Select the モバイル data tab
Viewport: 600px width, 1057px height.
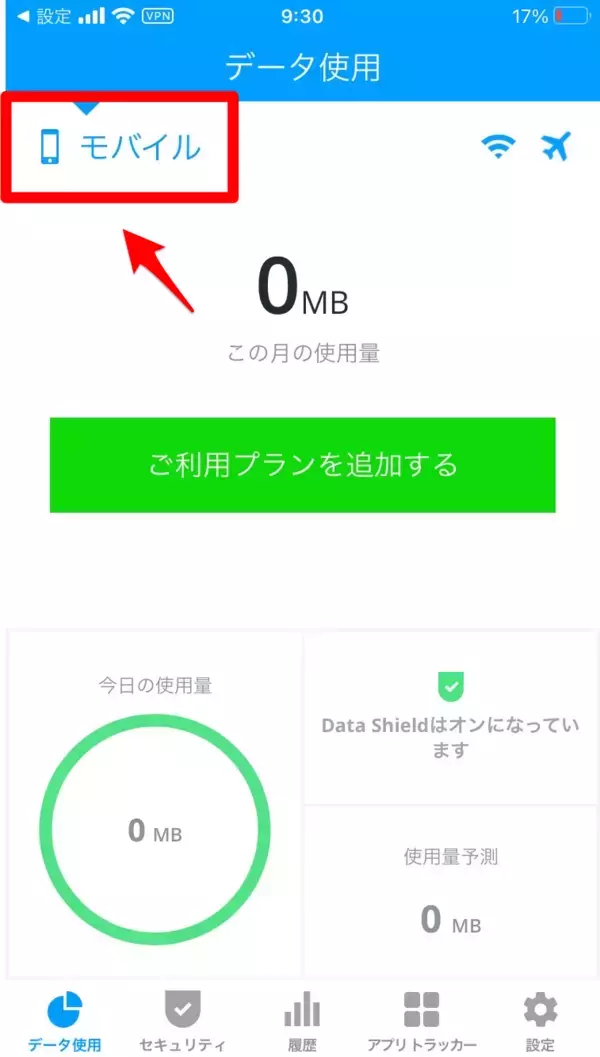120,148
